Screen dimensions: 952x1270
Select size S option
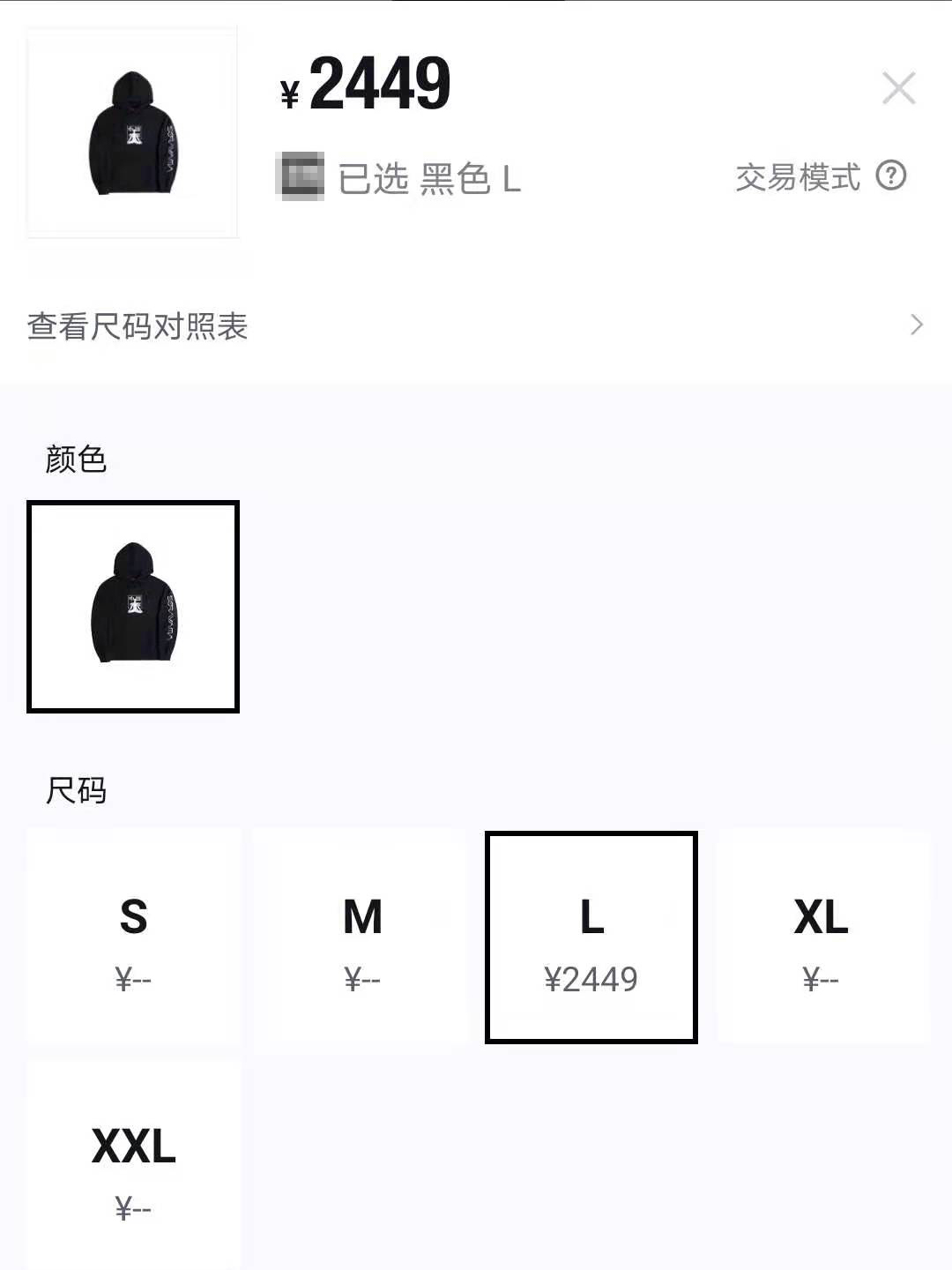[132, 935]
